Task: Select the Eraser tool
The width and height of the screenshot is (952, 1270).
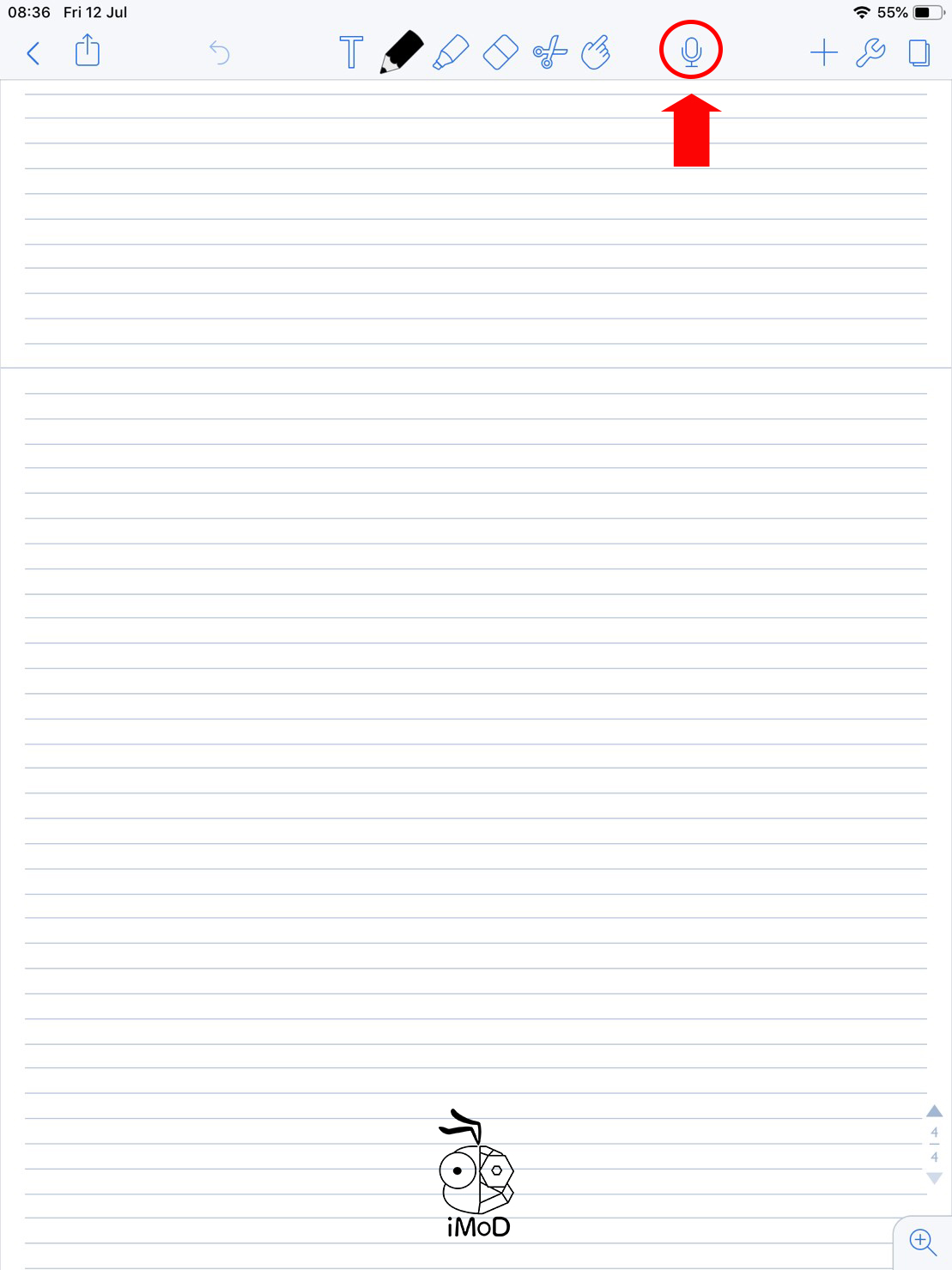Action: coord(500,52)
